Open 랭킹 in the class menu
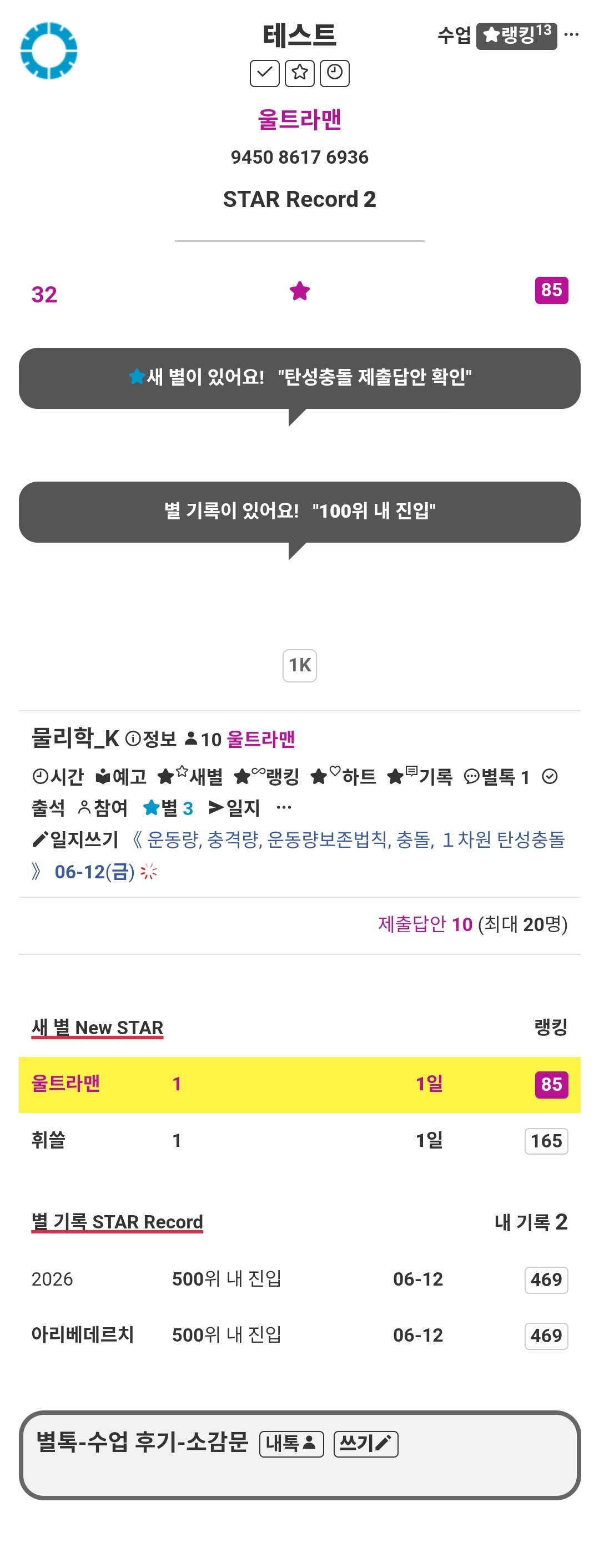This screenshot has height=1568, width=599. [266, 777]
